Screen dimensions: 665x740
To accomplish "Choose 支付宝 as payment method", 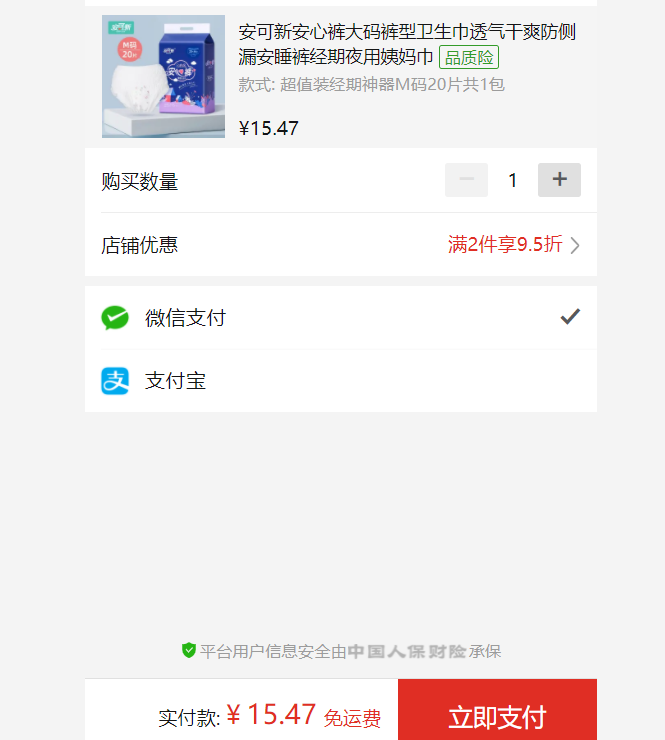I will click(x=340, y=381).
